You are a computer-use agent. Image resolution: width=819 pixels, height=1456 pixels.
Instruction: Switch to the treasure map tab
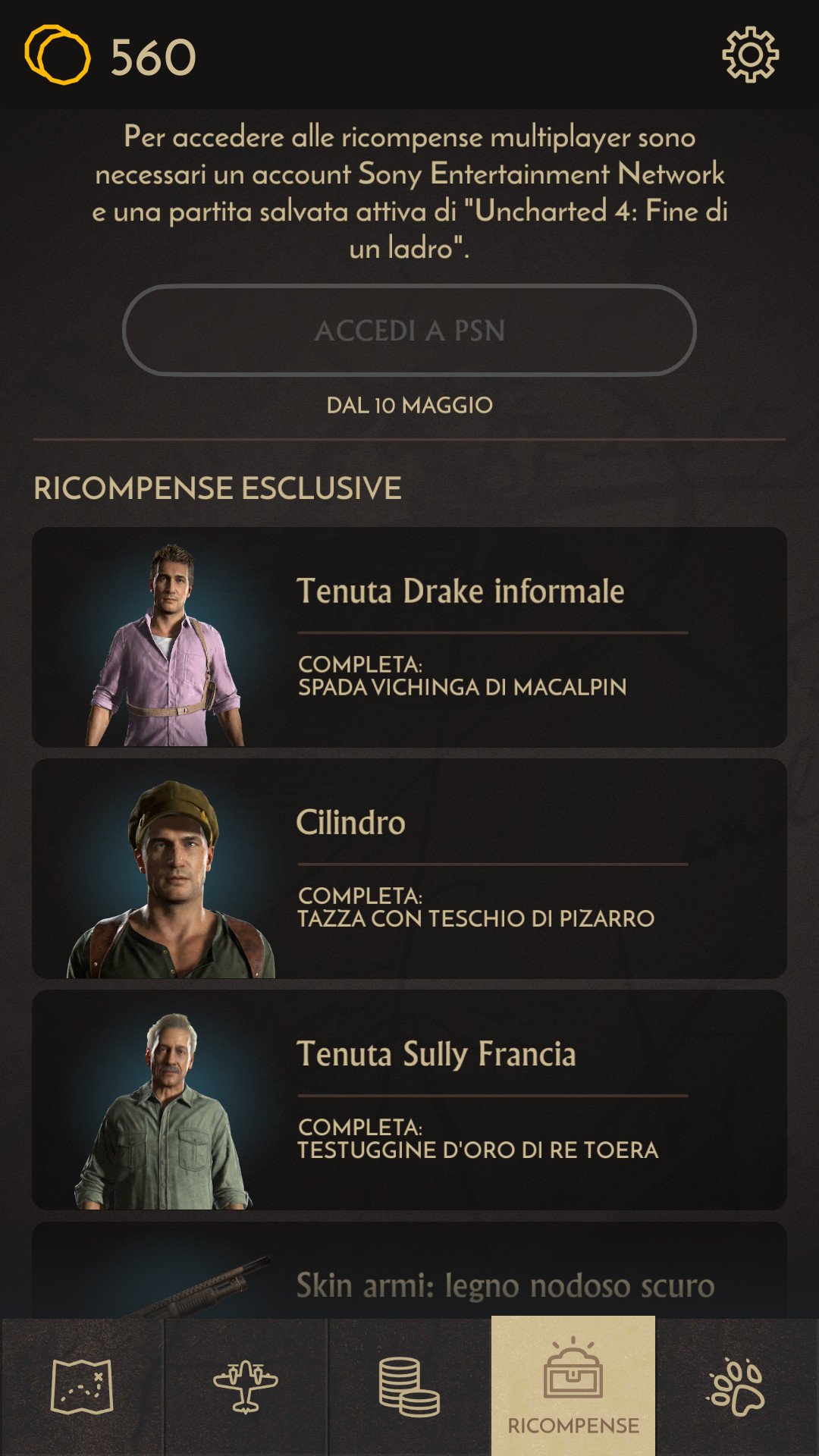click(x=82, y=1386)
